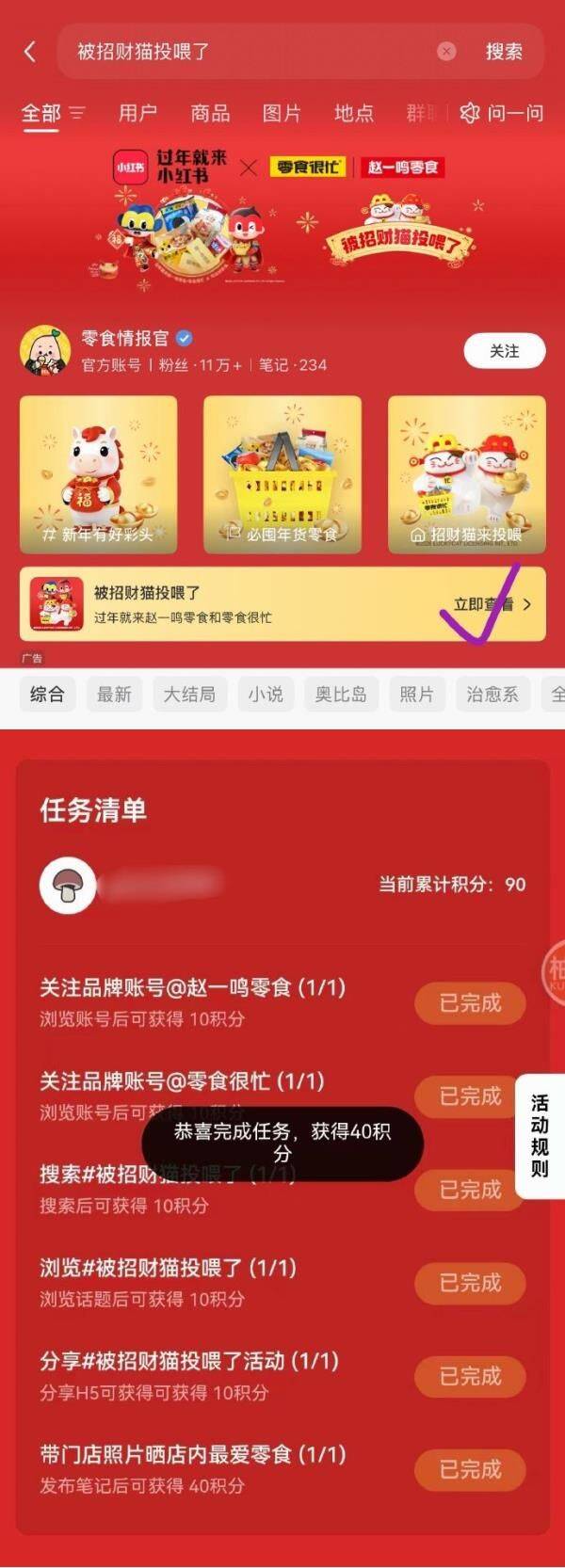Switch to the 地点 tab
Screen dimensions: 565x1568
(354, 114)
